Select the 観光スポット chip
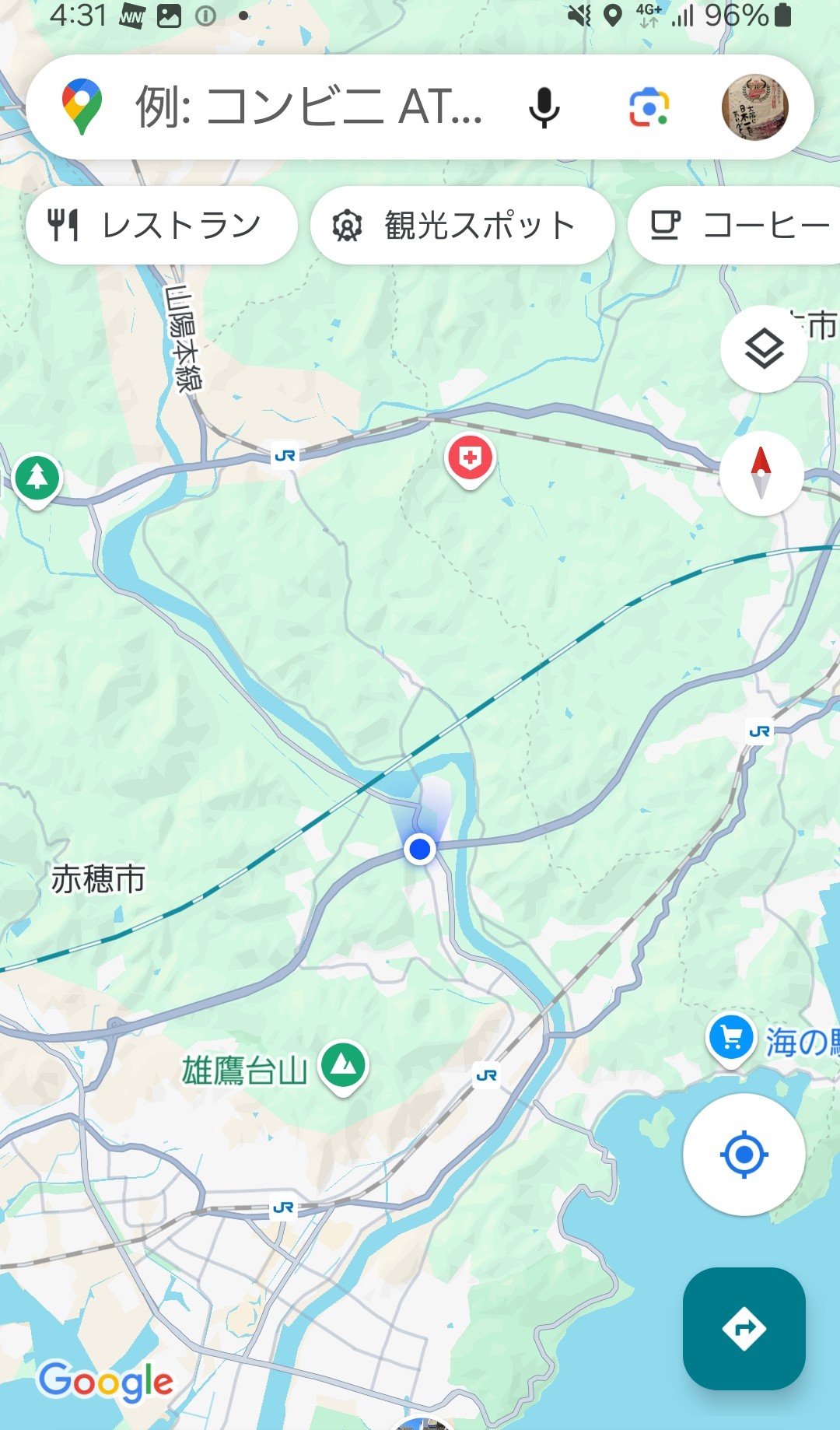The image size is (840, 1430). (462, 226)
